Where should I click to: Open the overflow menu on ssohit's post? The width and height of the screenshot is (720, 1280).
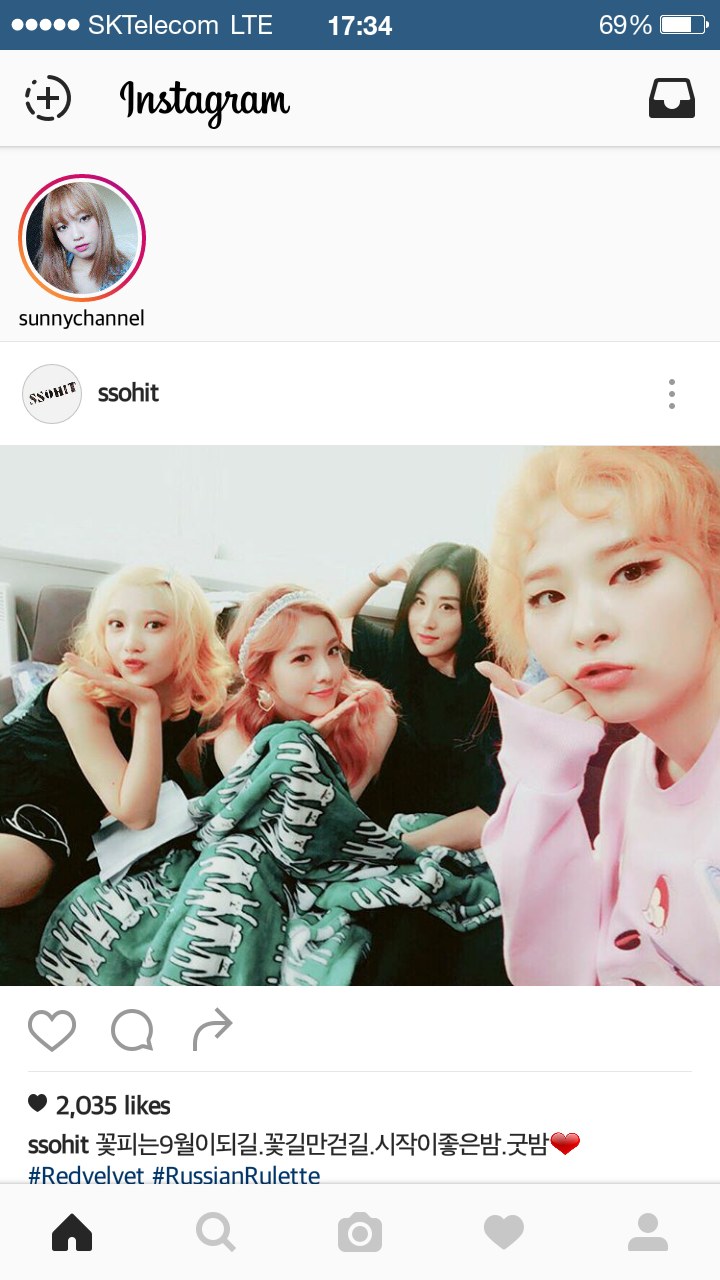[671, 394]
